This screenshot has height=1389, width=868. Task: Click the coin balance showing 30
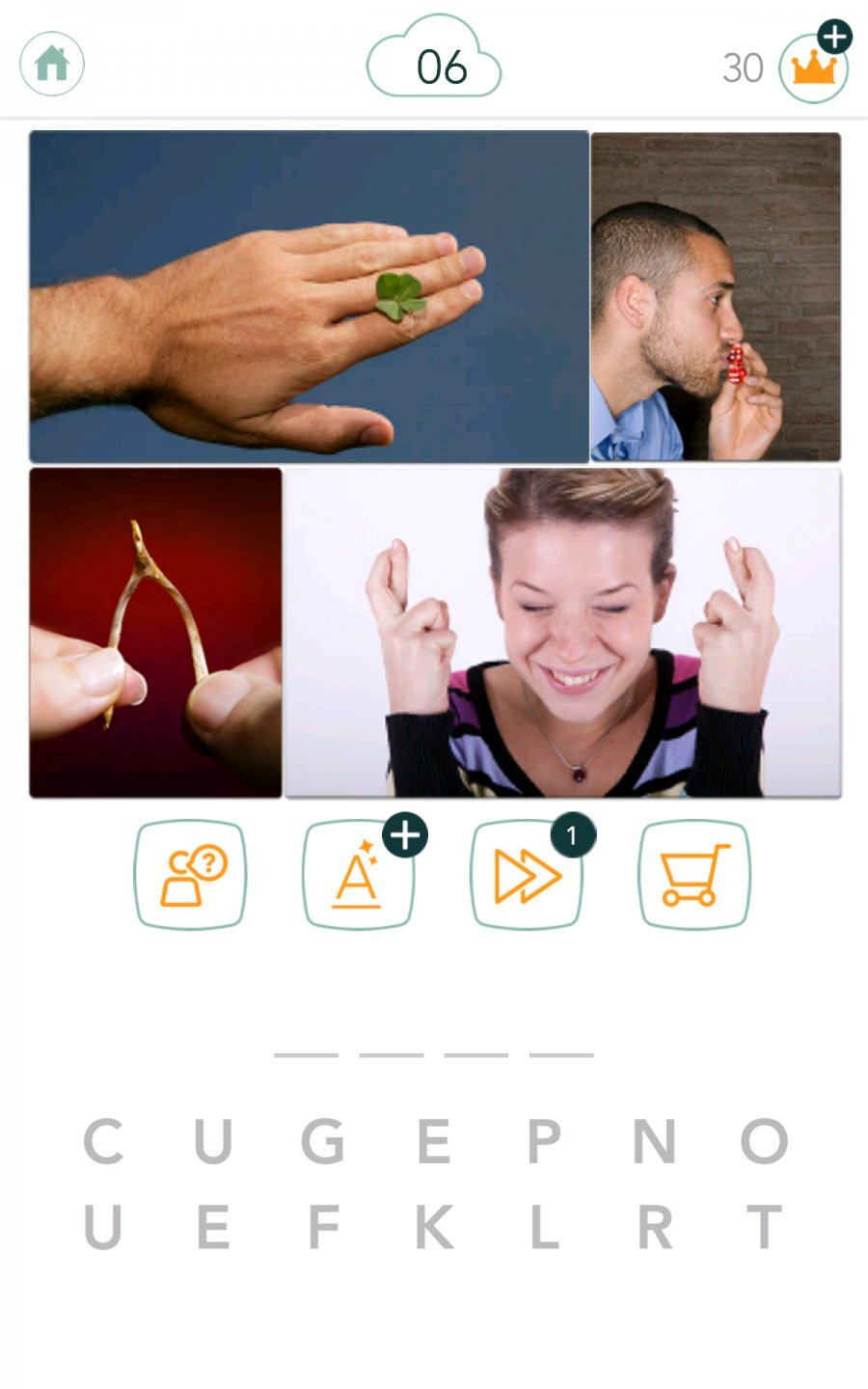tap(744, 68)
